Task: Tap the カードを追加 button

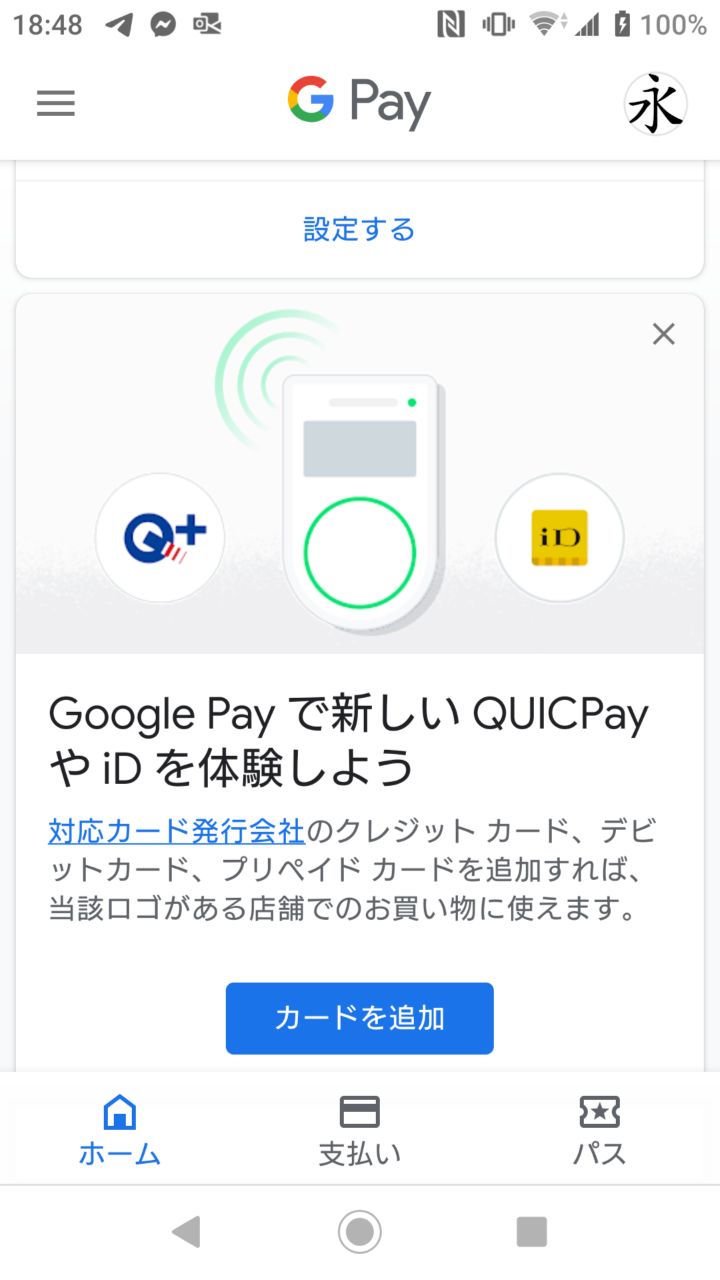Action: 359,1018
